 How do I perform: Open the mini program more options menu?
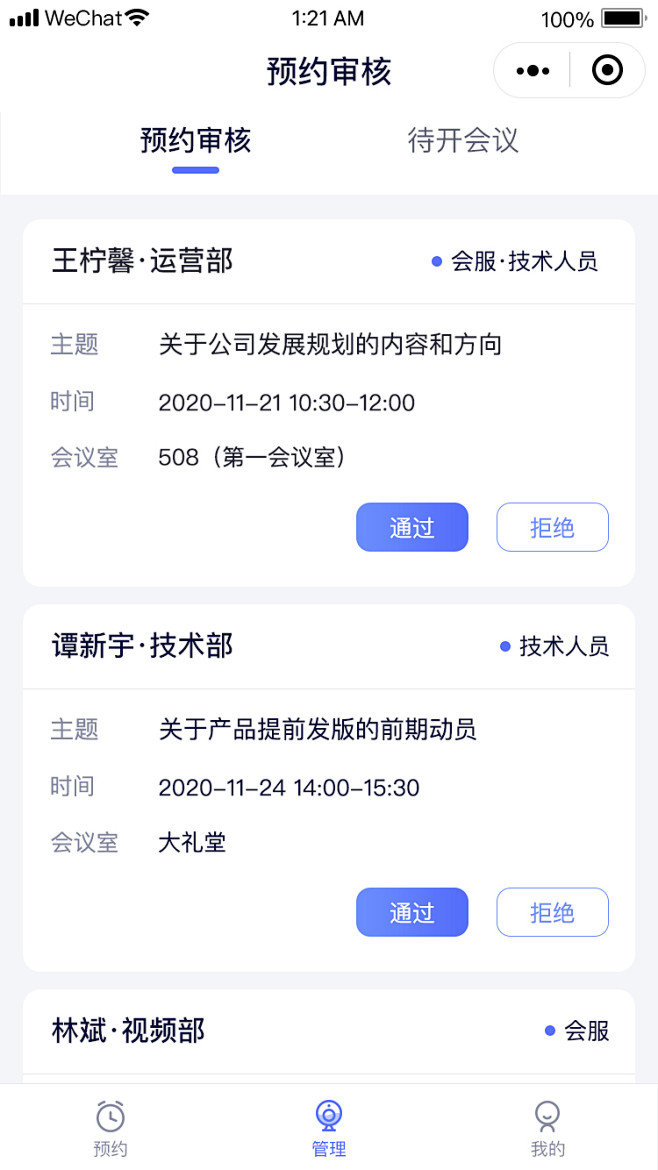tap(533, 70)
